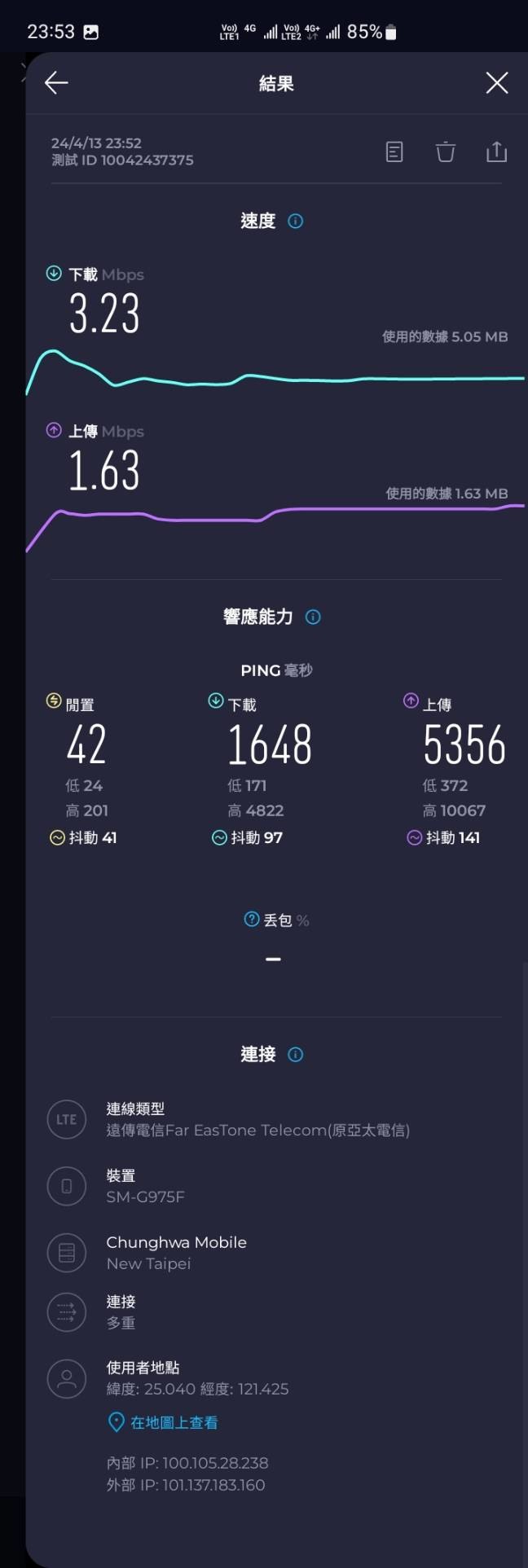
Task: Tap the question mark beside 丟包
Action: point(252,919)
